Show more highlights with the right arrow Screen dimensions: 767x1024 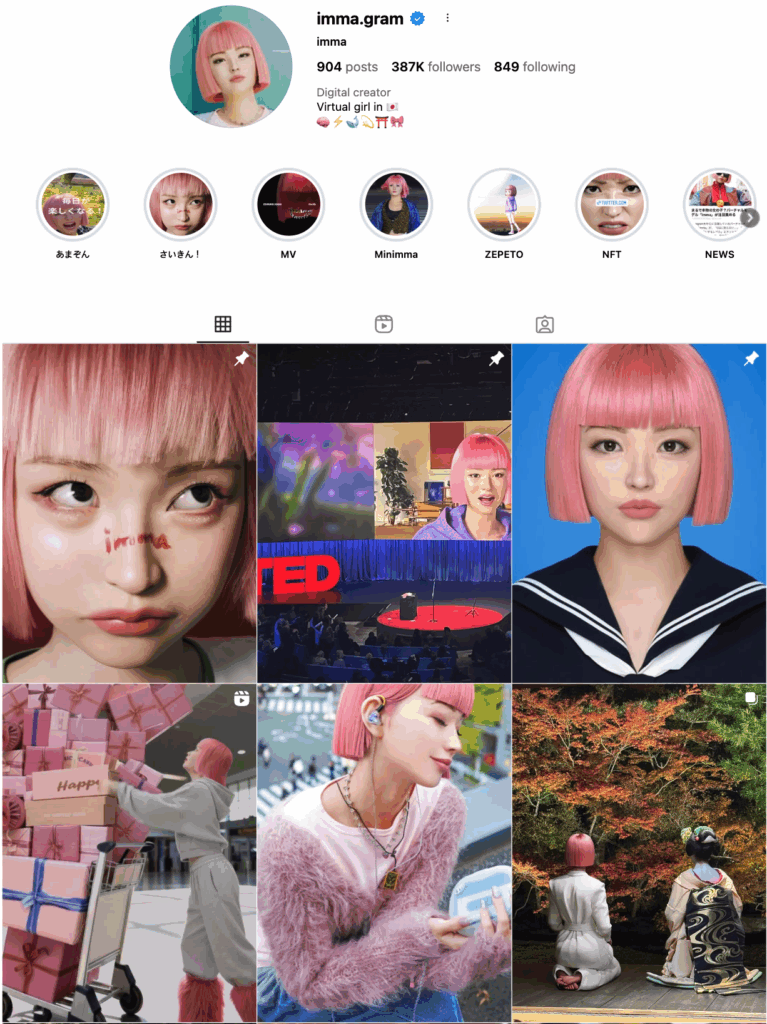coord(750,218)
